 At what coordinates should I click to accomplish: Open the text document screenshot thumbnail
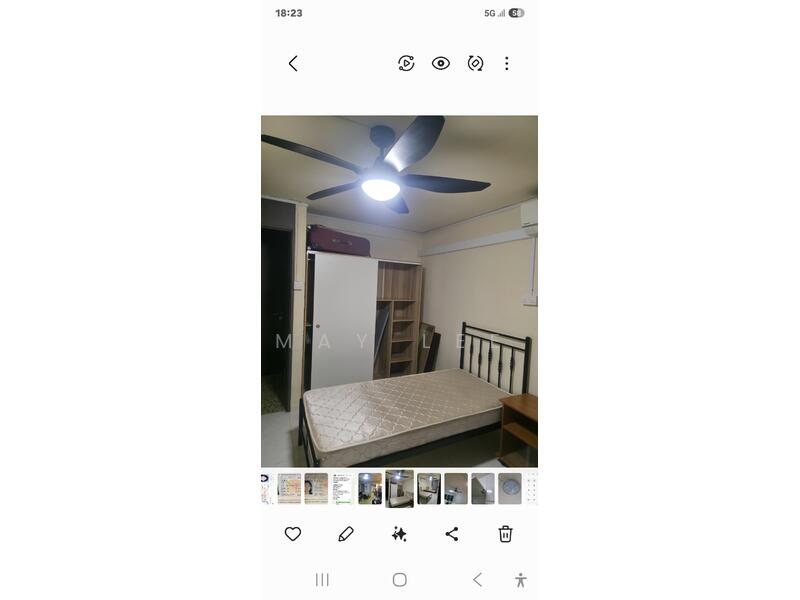343,488
